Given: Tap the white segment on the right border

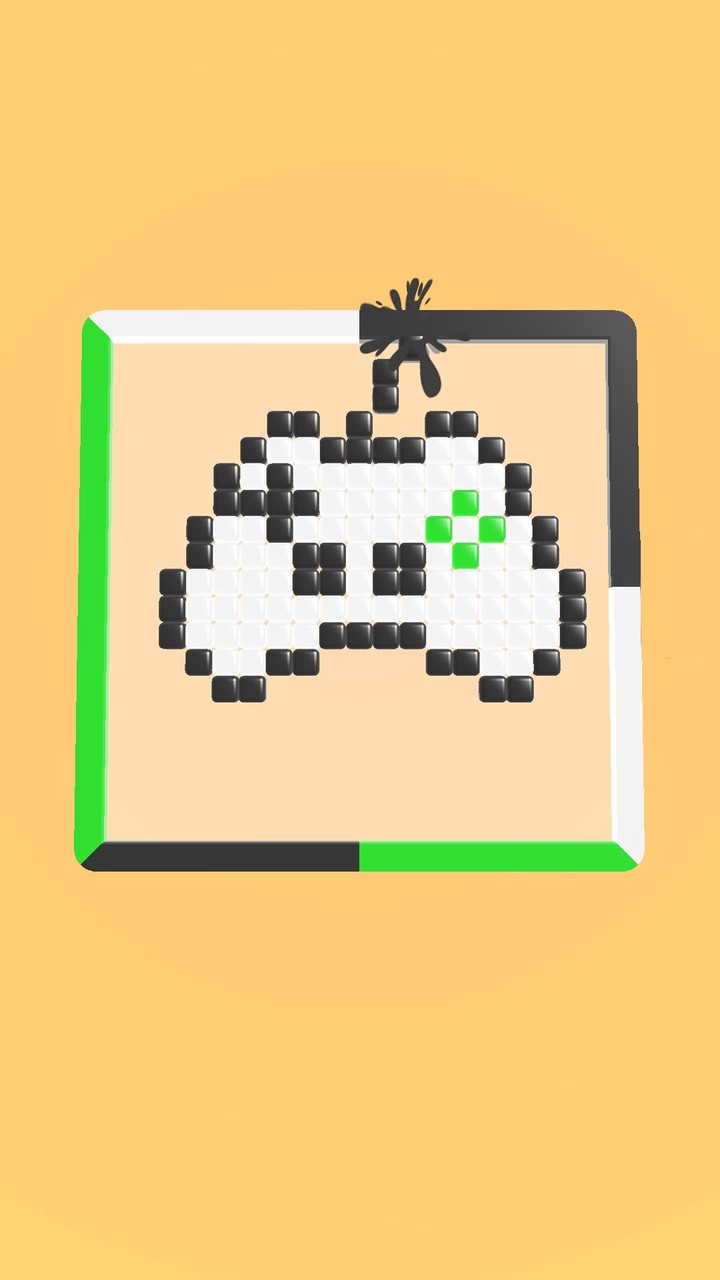Looking at the screenshot, I should pos(627,715).
